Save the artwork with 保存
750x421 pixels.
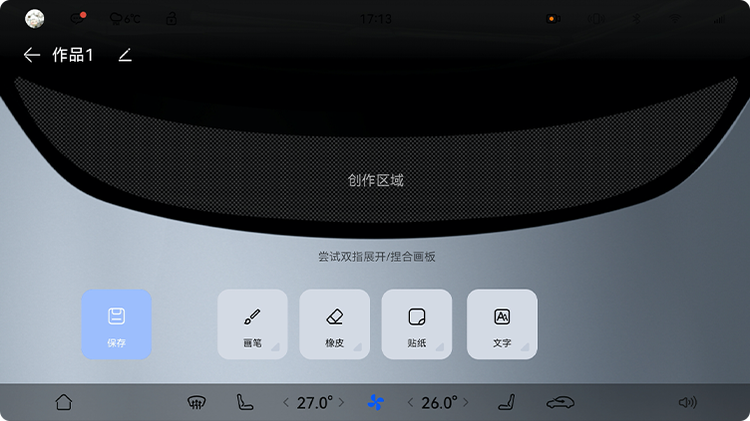pyautogui.click(x=117, y=324)
